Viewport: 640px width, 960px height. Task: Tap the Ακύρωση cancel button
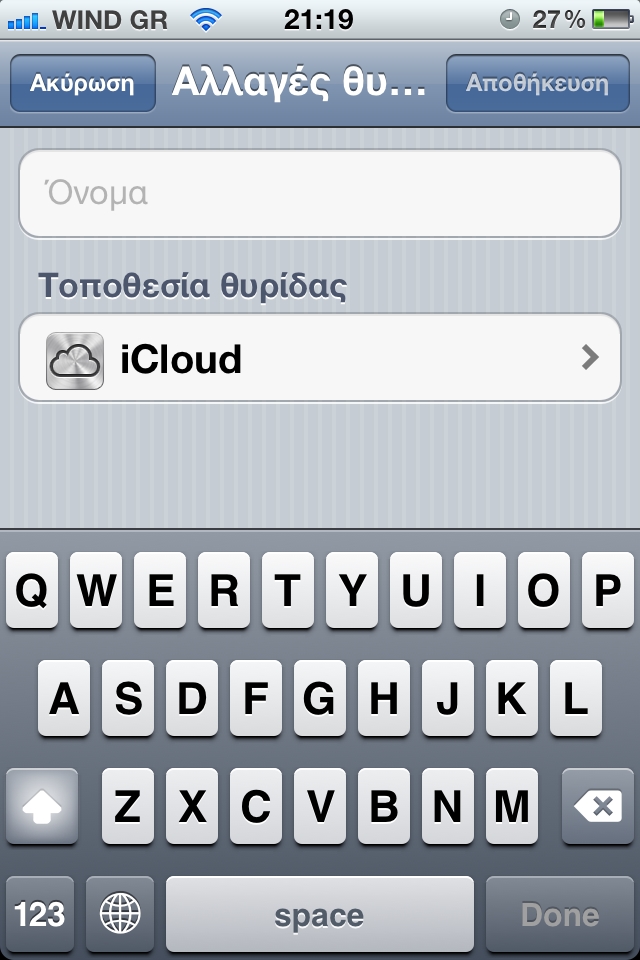[82, 83]
